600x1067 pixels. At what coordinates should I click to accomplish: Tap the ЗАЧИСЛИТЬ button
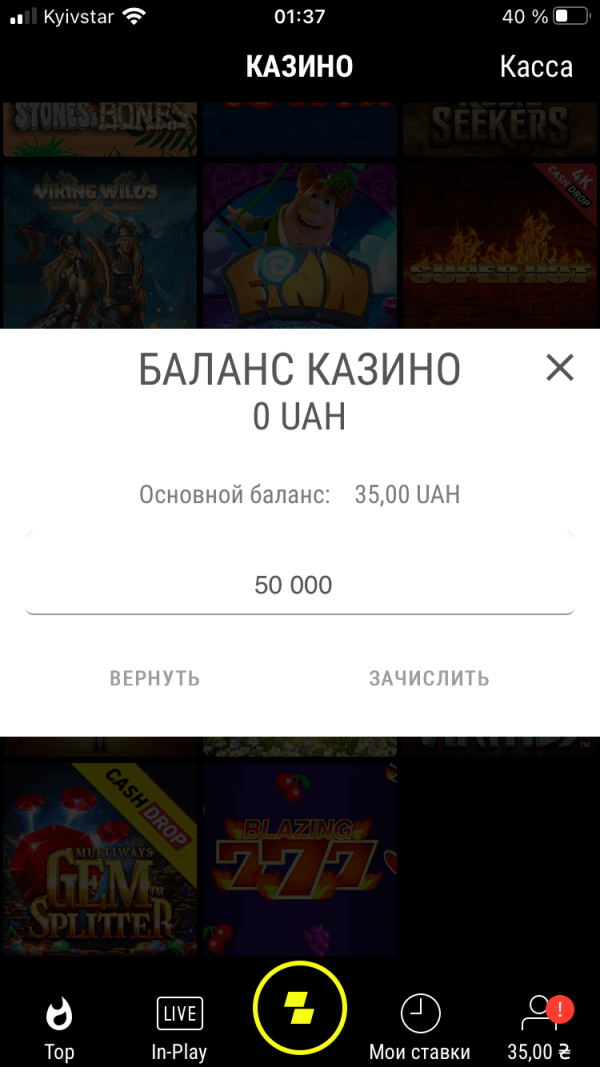429,678
